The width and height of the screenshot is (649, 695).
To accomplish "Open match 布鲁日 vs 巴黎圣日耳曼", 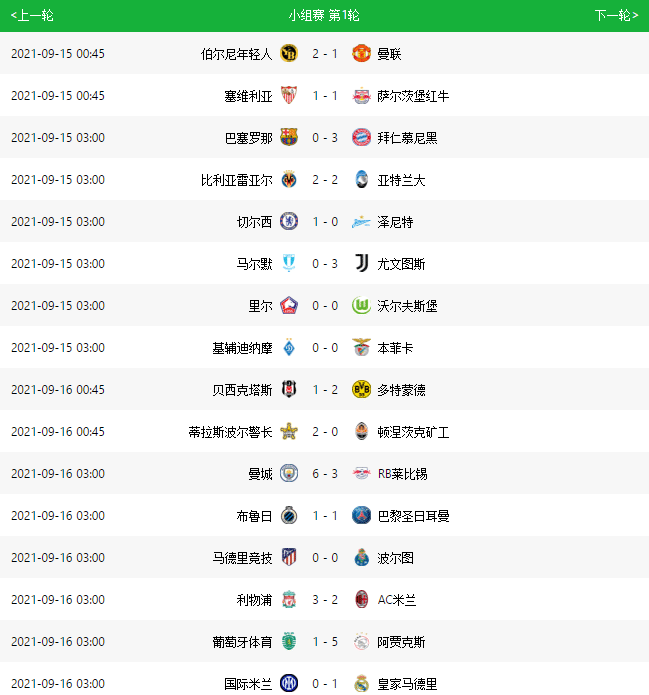I will (x=324, y=516).
